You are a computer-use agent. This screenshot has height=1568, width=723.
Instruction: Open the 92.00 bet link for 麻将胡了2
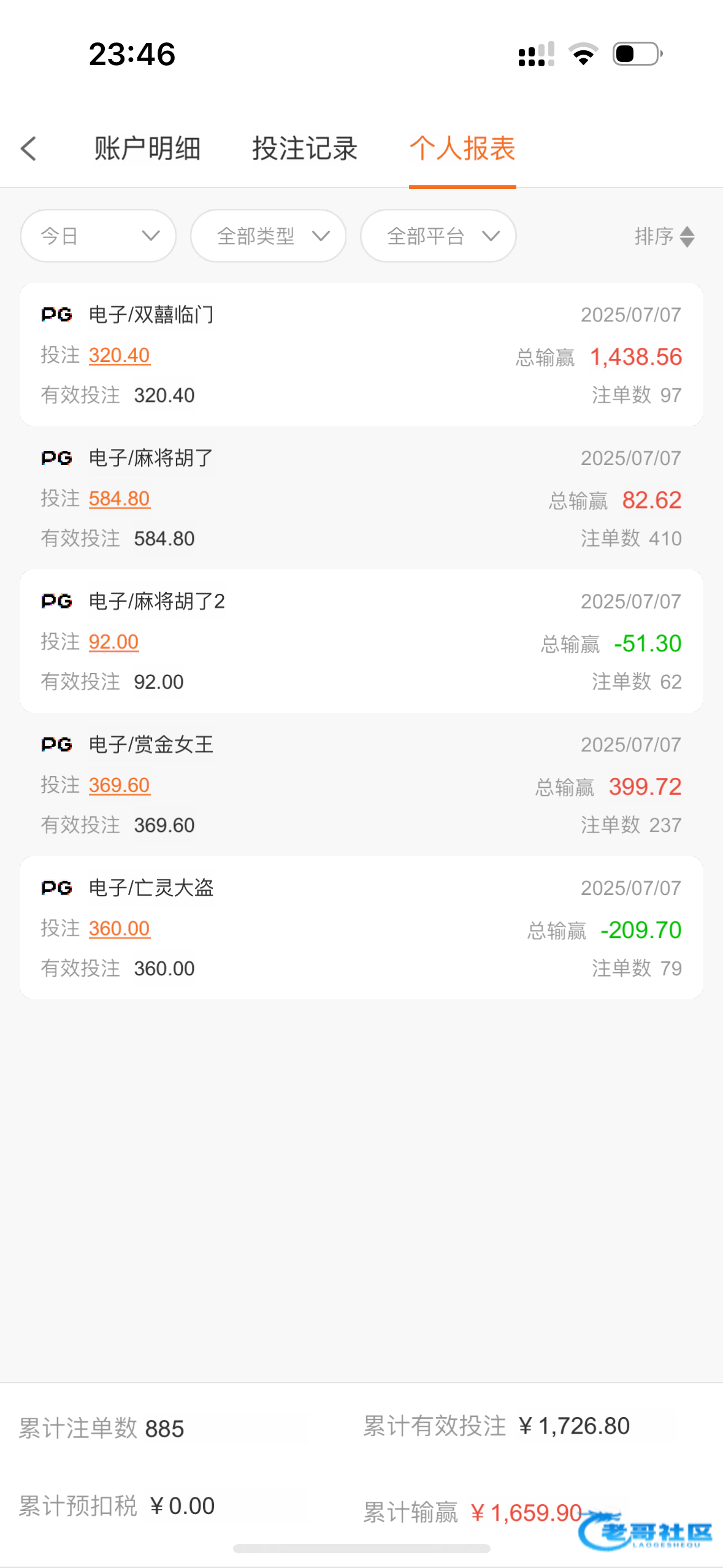tap(113, 642)
